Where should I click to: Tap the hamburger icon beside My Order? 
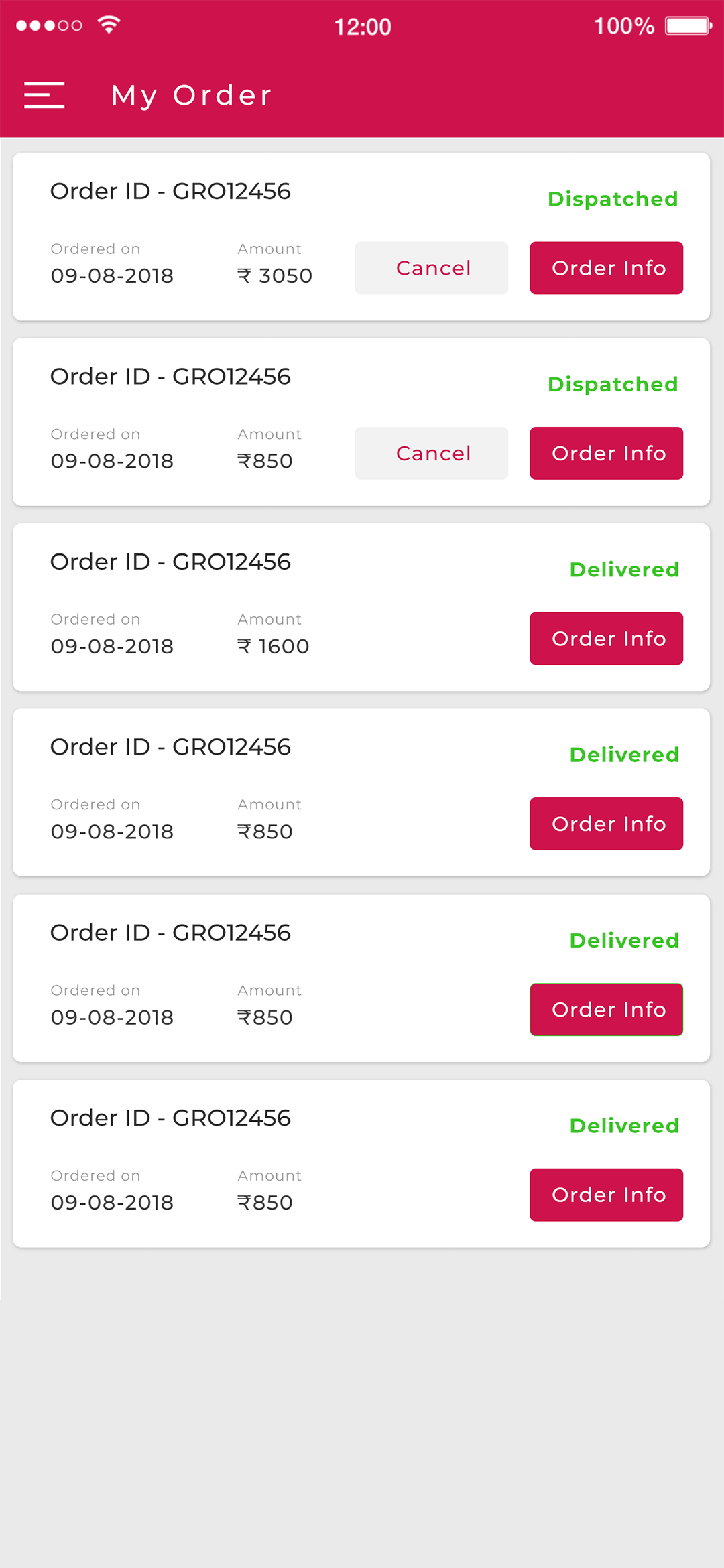[44, 95]
